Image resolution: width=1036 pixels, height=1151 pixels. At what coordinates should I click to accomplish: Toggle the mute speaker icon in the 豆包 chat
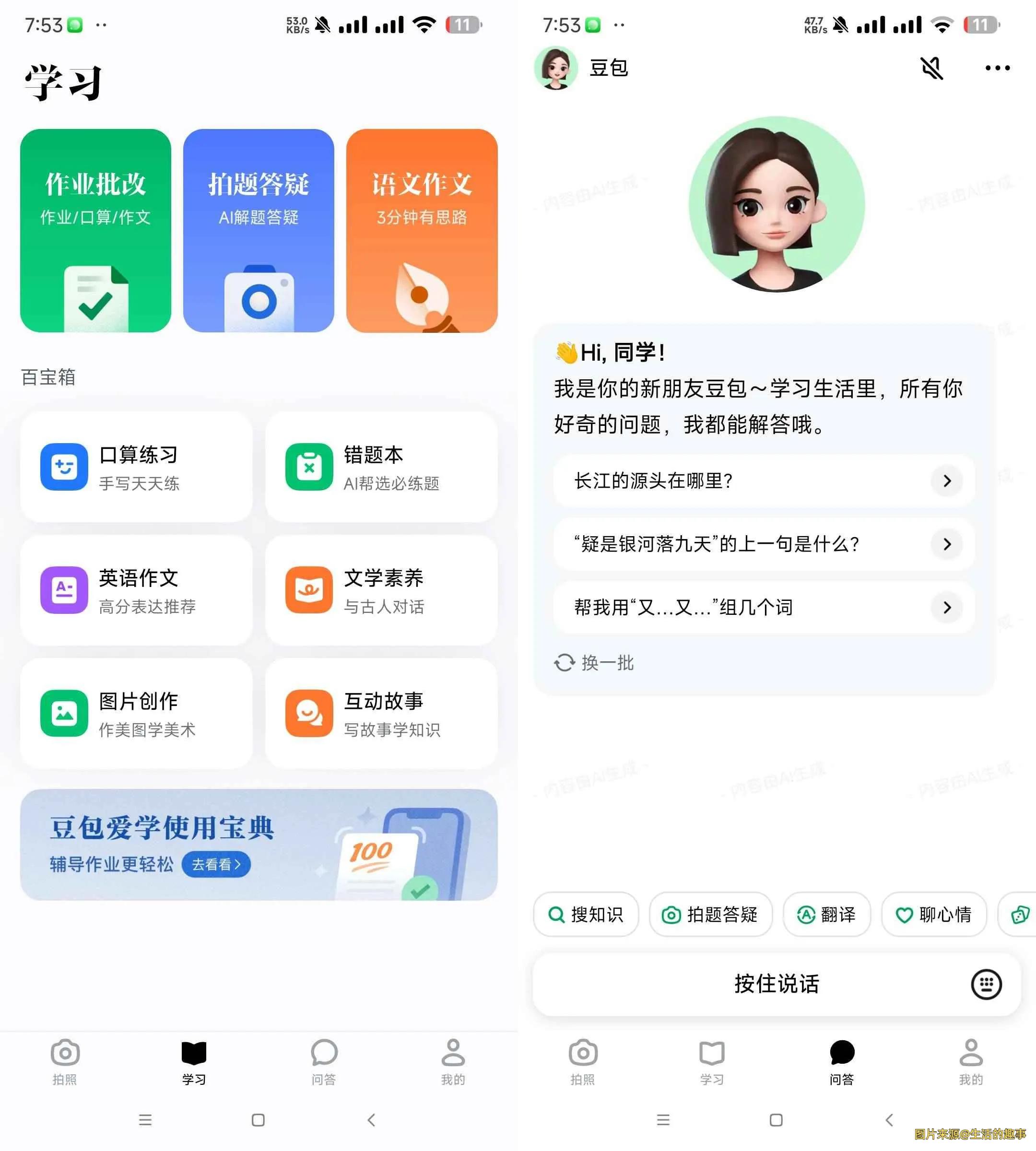[932, 68]
